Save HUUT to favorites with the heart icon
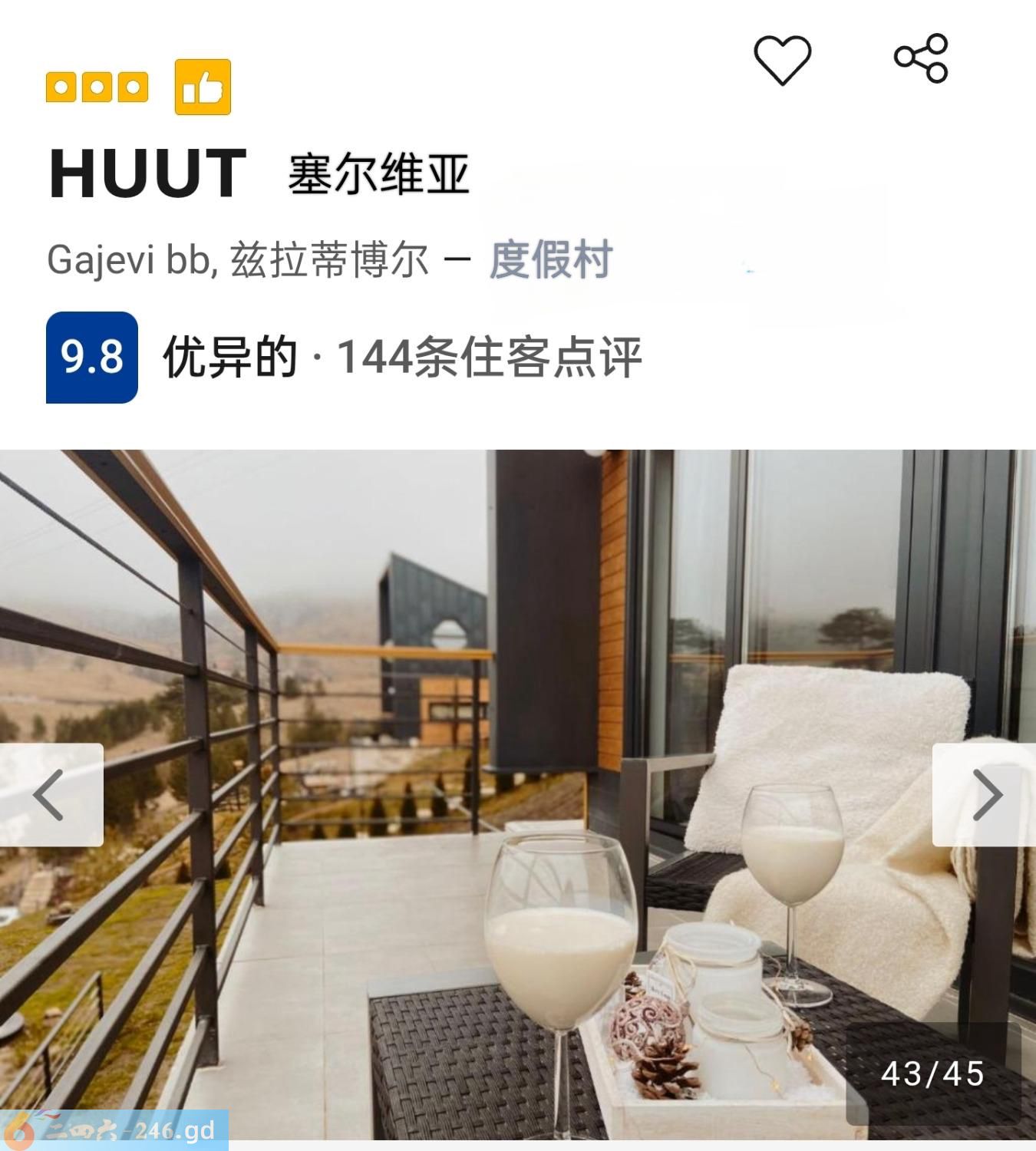 (x=782, y=60)
